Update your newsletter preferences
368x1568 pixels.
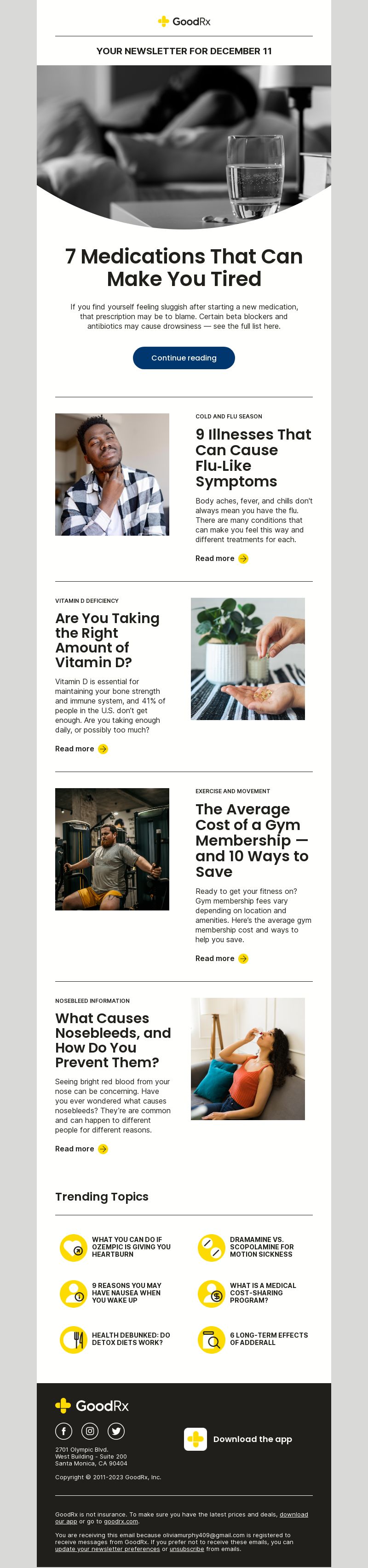click(x=107, y=1549)
